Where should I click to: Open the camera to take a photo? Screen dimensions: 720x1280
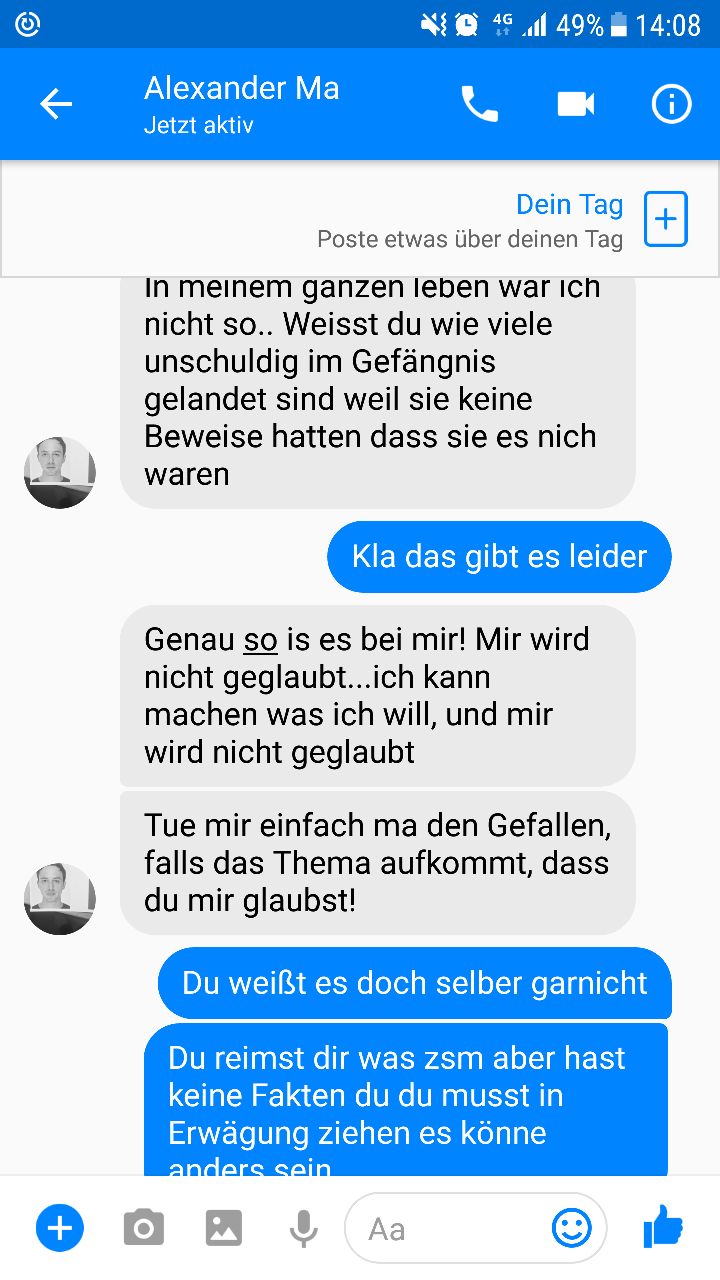tap(144, 1228)
